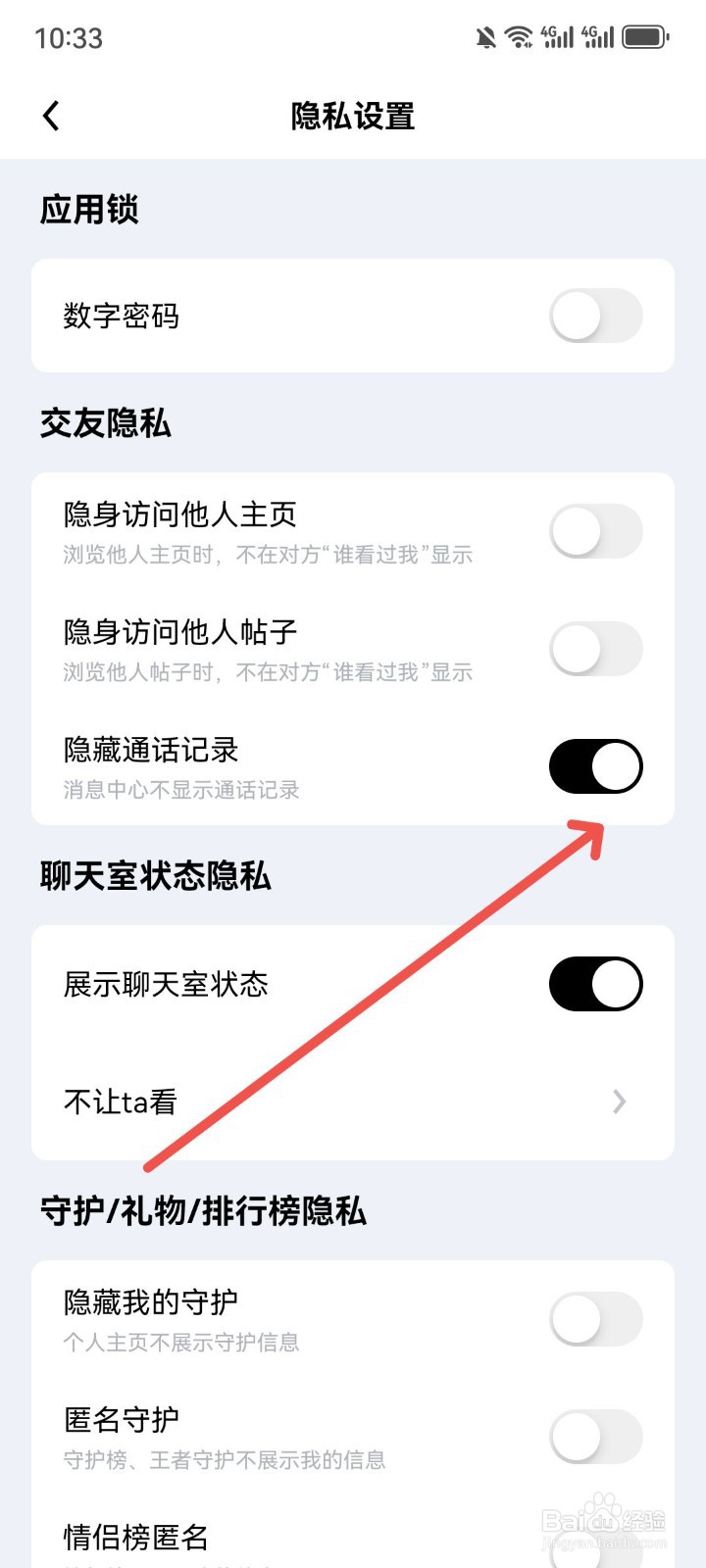Enable the 数字密码 app lock toggle
This screenshot has width=706, height=1568.
tap(596, 316)
